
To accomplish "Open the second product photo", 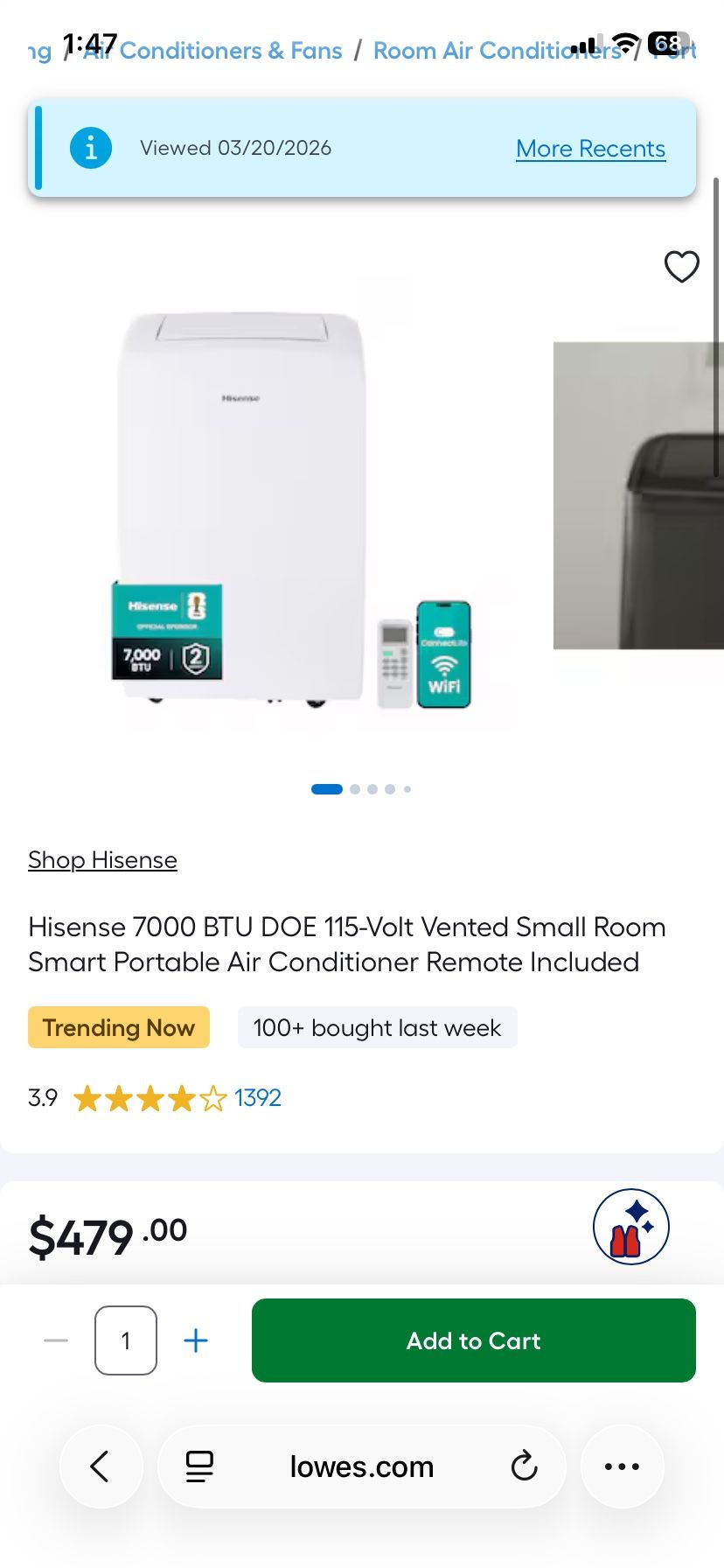I will pyautogui.click(x=640, y=495).
